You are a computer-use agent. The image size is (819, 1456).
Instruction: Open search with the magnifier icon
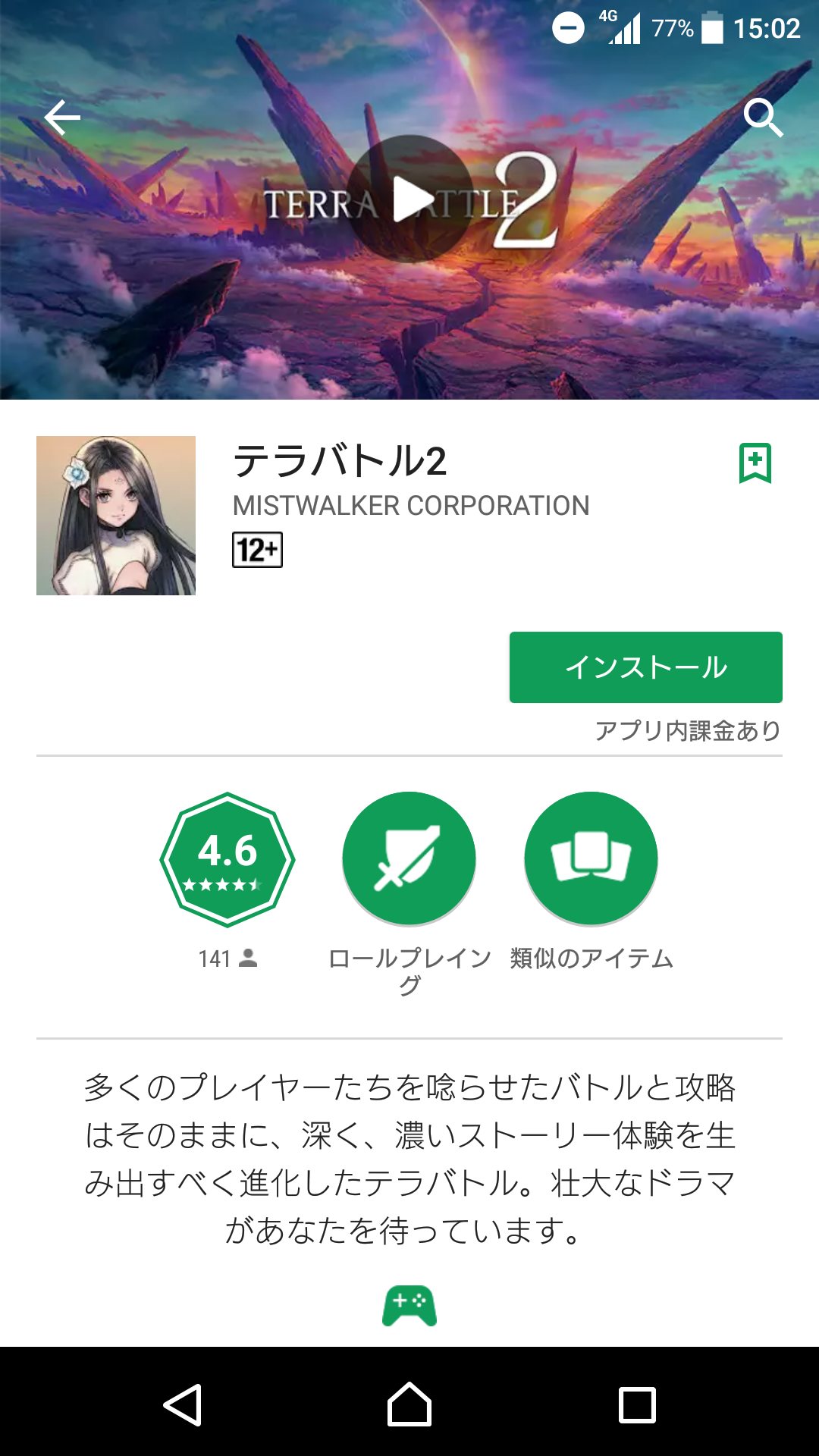click(762, 118)
